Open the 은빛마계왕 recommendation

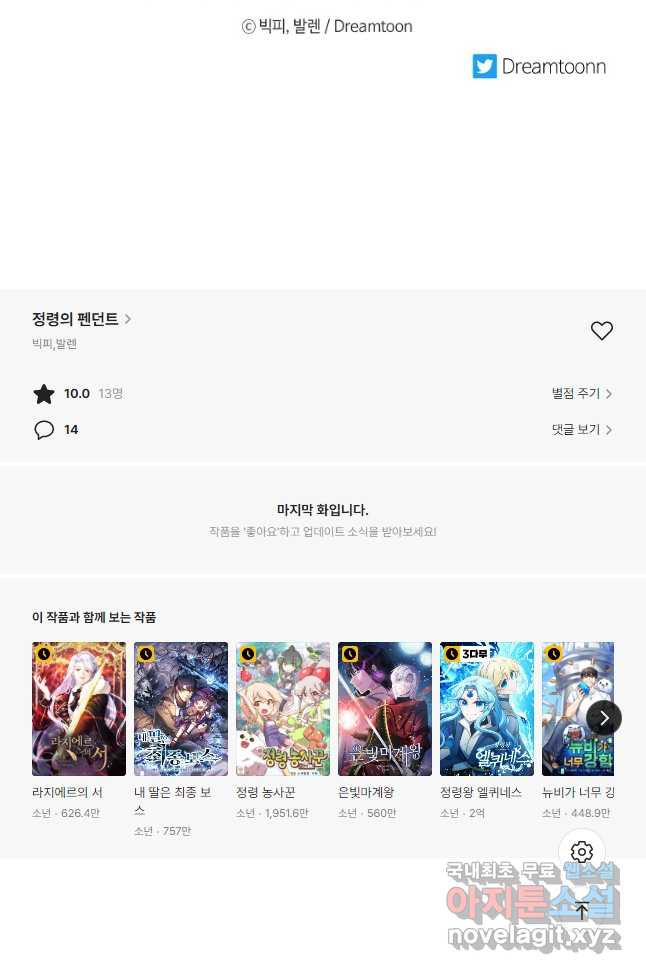coord(385,709)
